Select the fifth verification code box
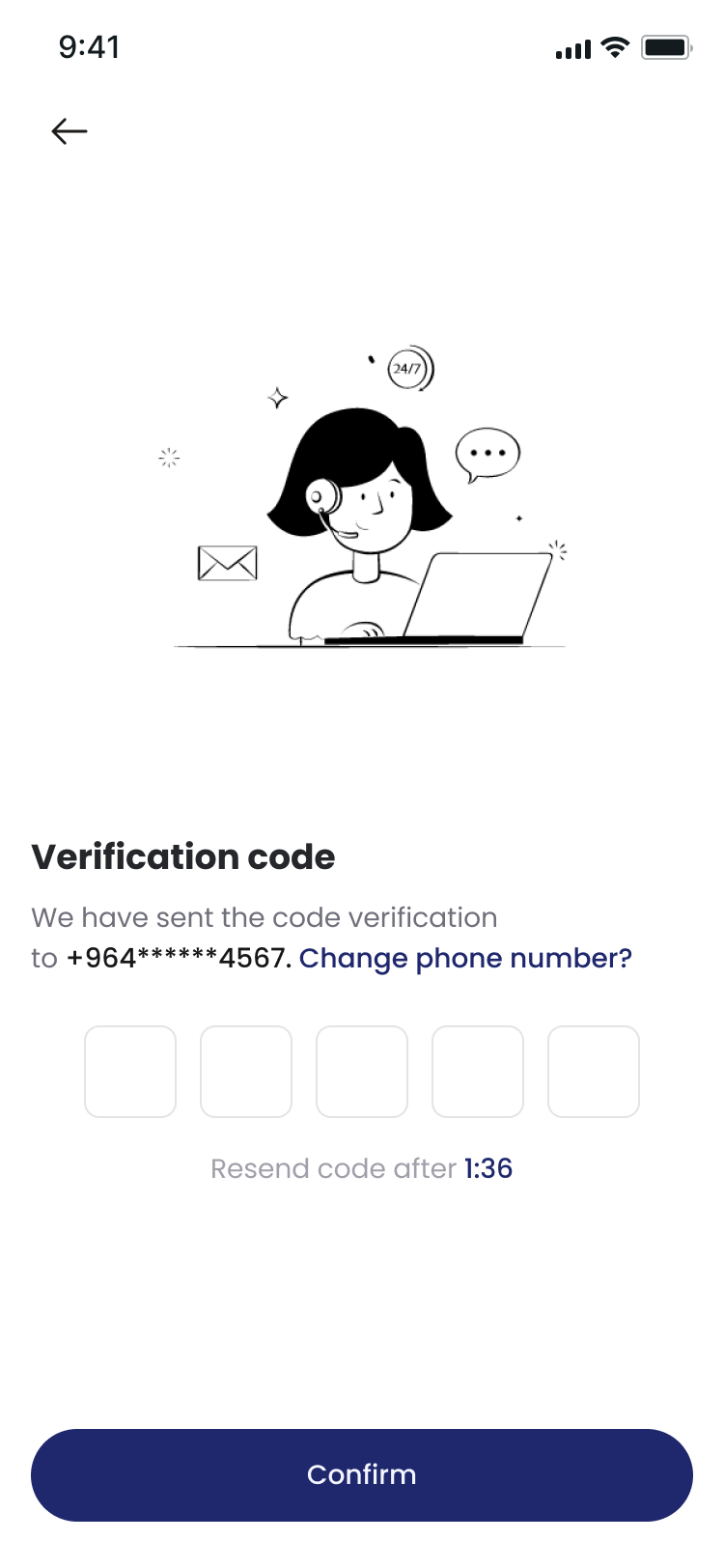Screen dimensions: 724x1568 [x=594, y=1072]
